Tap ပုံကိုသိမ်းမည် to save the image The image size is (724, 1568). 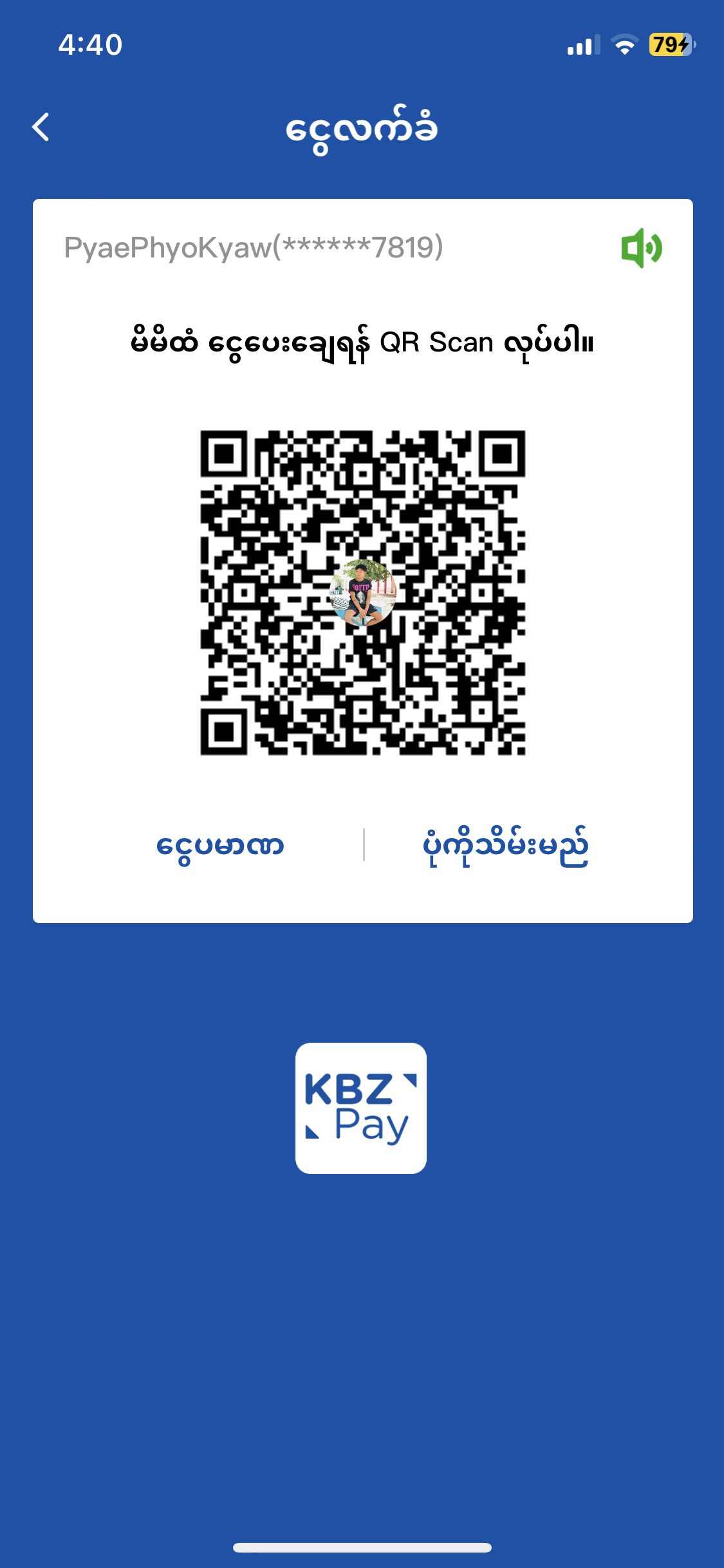tap(505, 845)
